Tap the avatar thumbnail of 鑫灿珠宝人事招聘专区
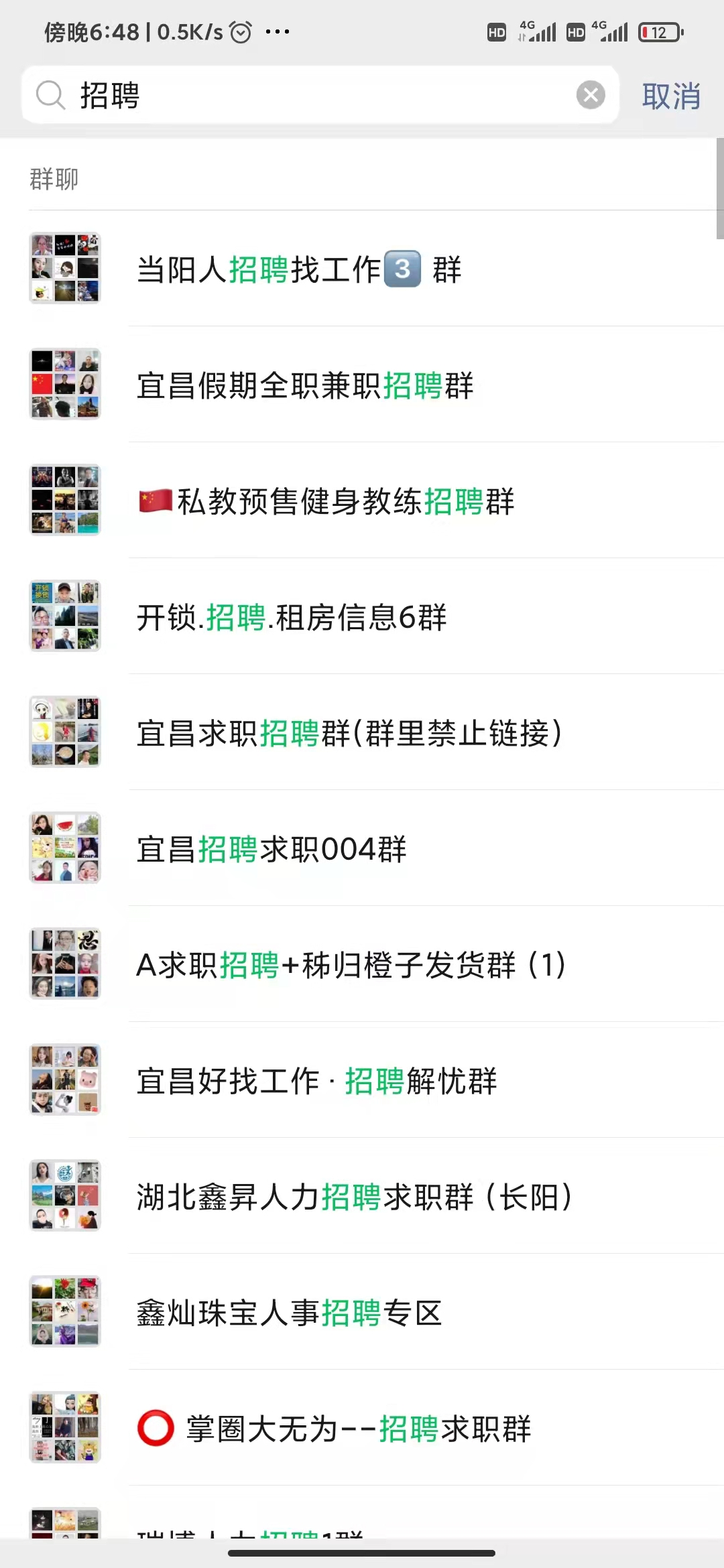 [65, 1311]
